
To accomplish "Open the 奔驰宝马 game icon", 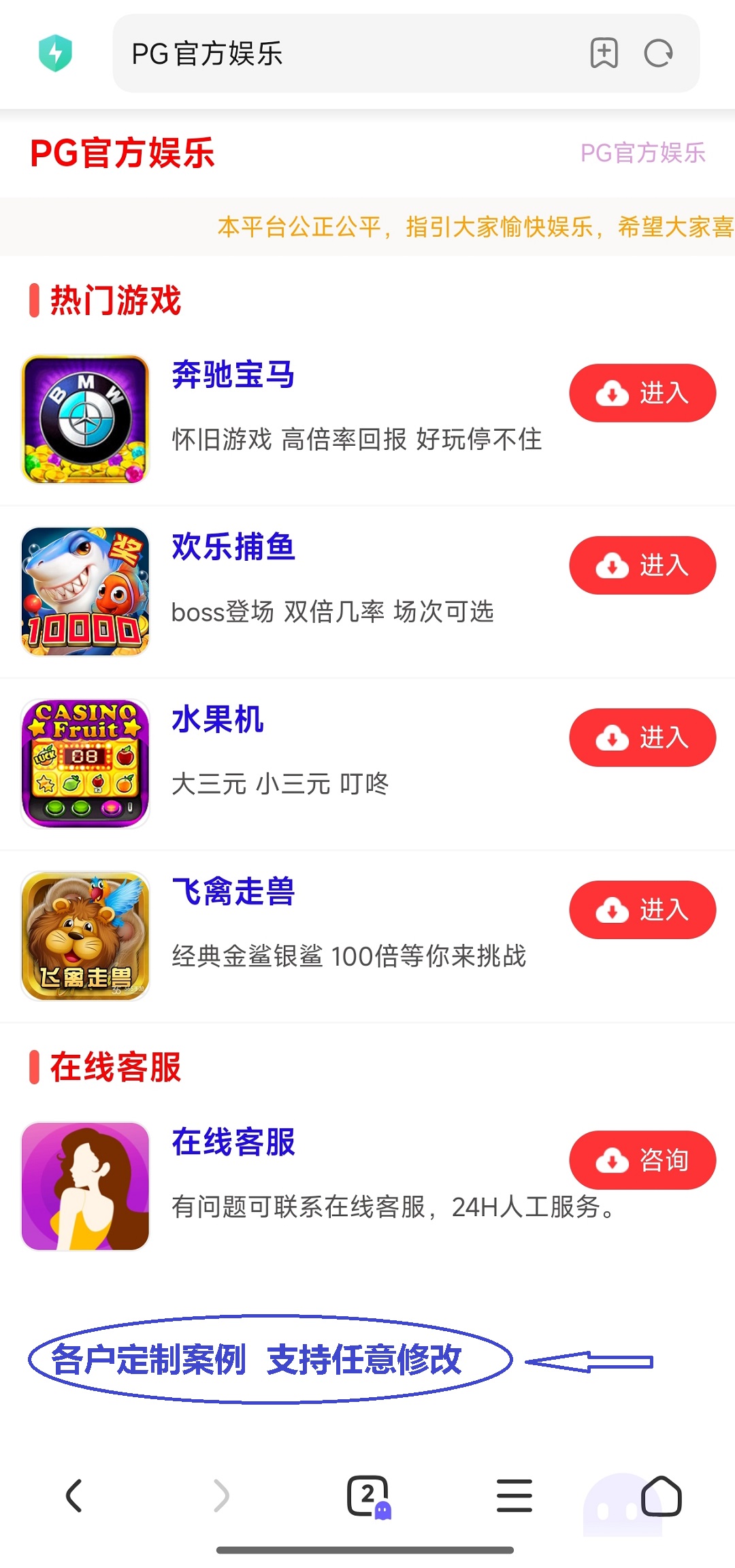I will (x=86, y=419).
